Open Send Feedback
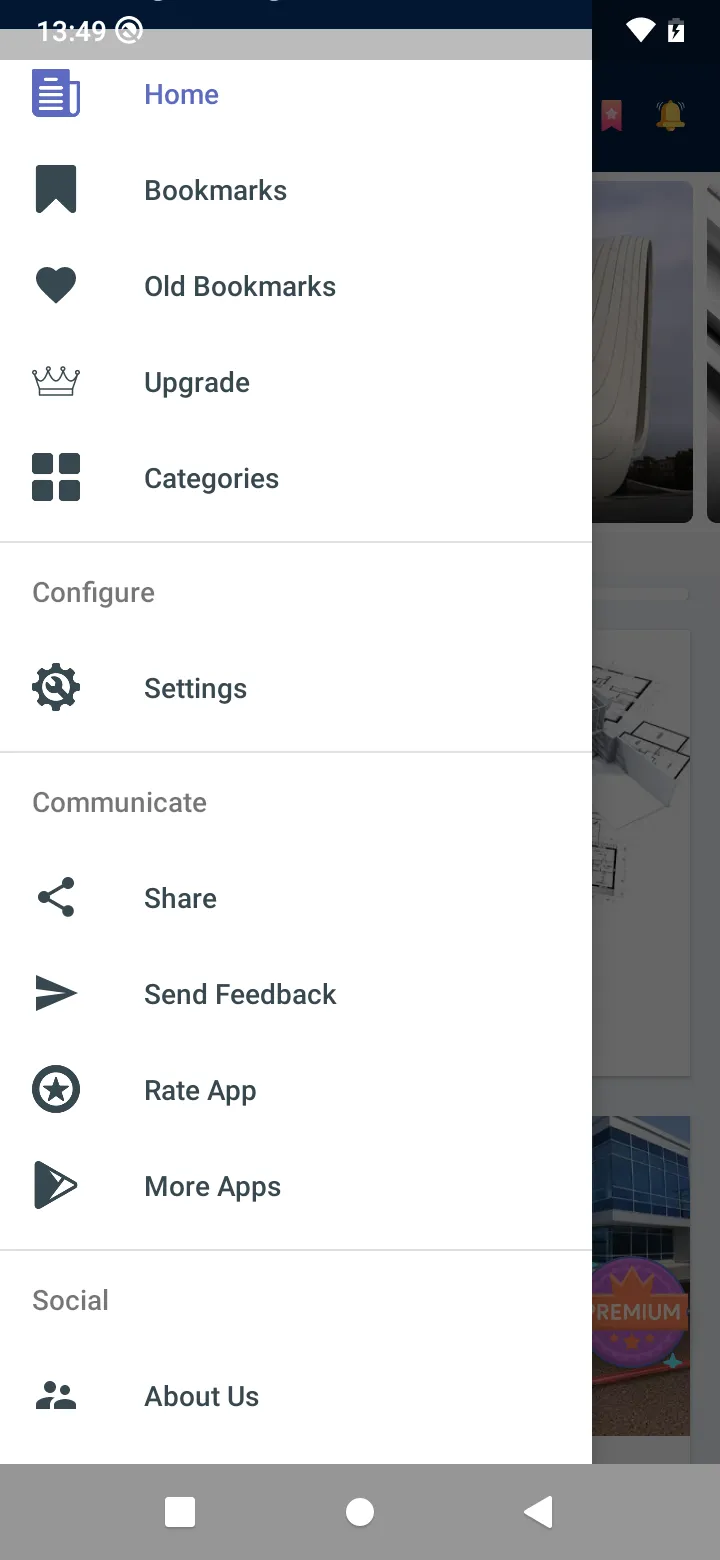The width and height of the screenshot is (720, 1560). click(x=240, y=993)
